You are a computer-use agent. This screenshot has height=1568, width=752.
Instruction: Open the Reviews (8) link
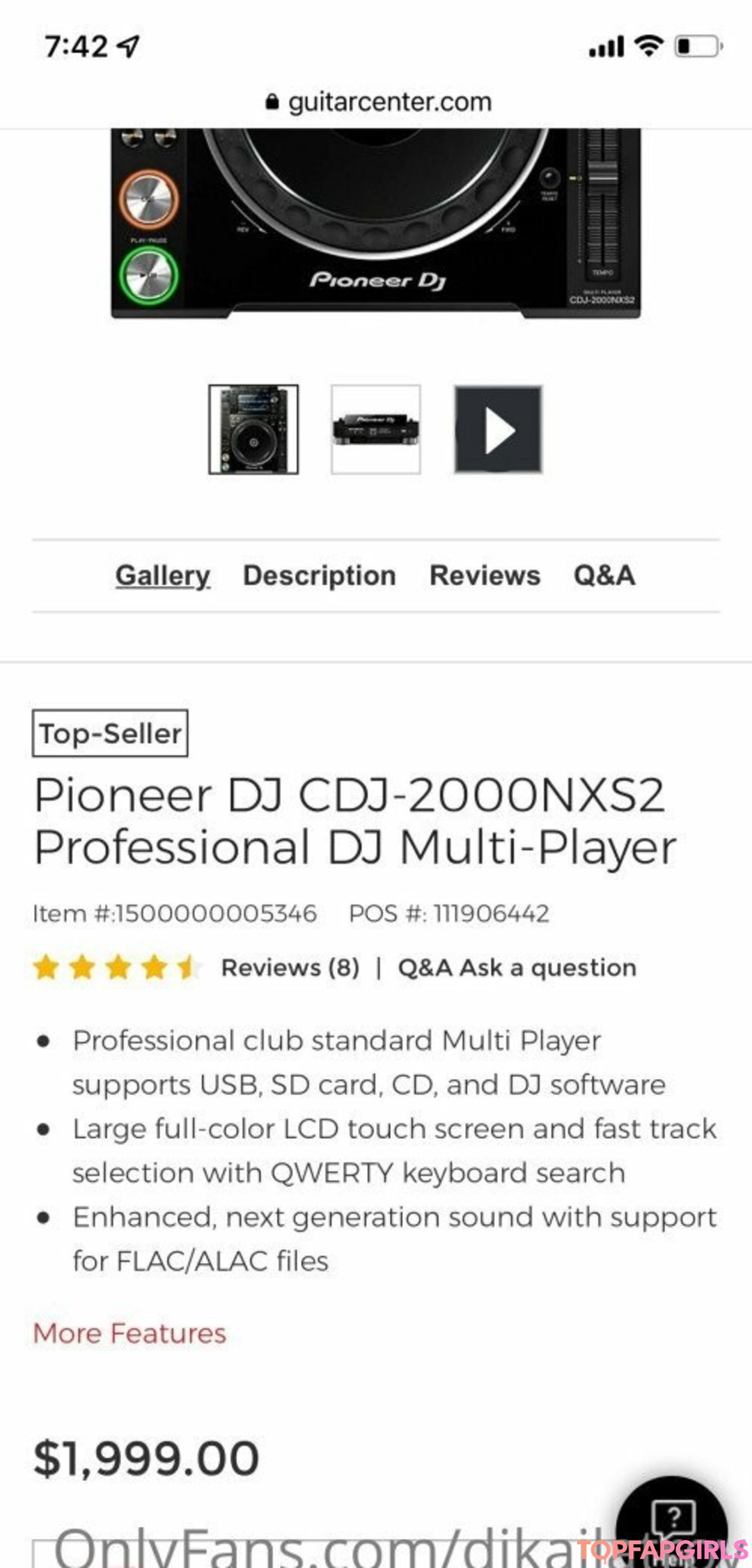[290, 968]
